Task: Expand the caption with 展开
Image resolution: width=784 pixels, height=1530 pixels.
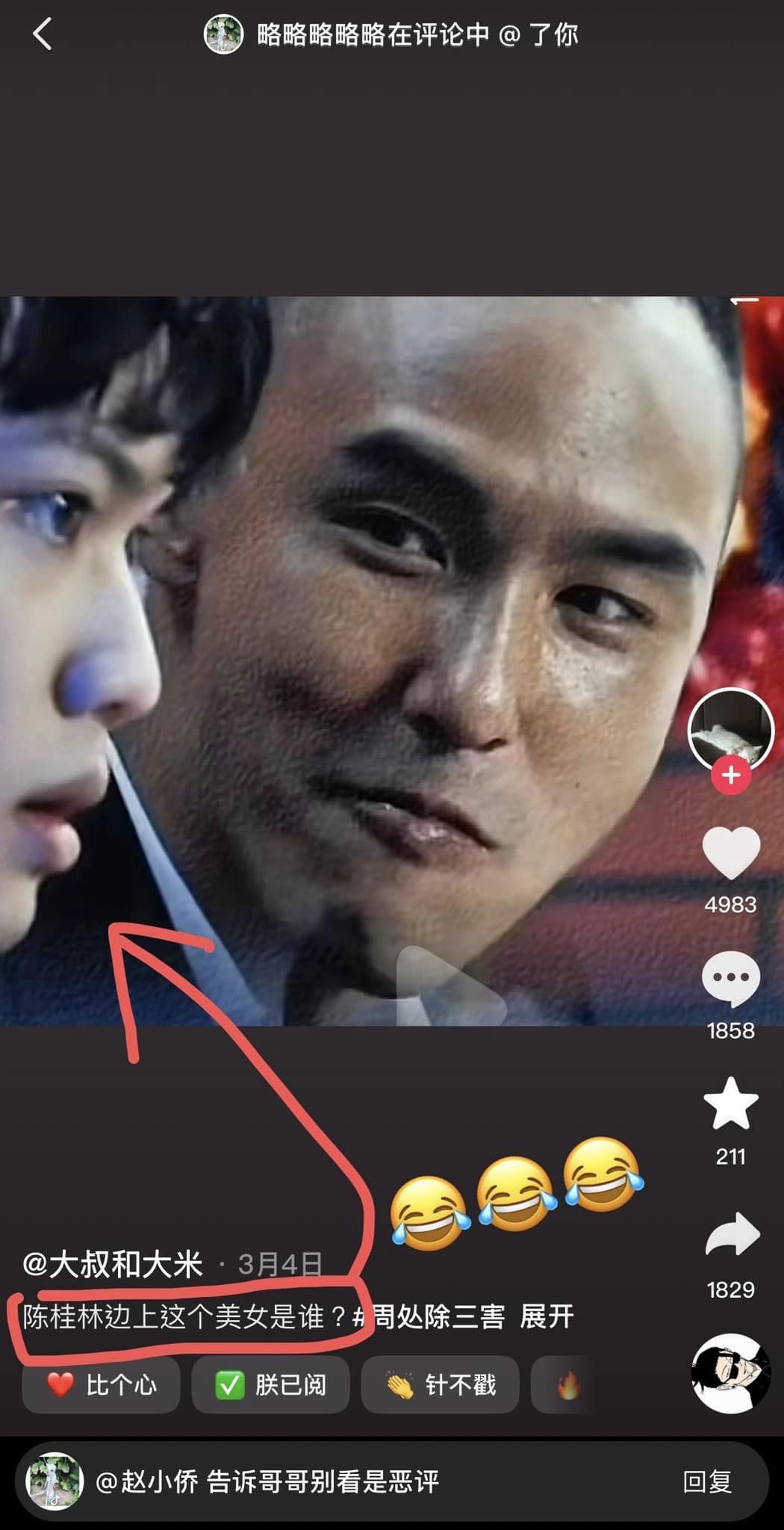Action: point(547,1317)
